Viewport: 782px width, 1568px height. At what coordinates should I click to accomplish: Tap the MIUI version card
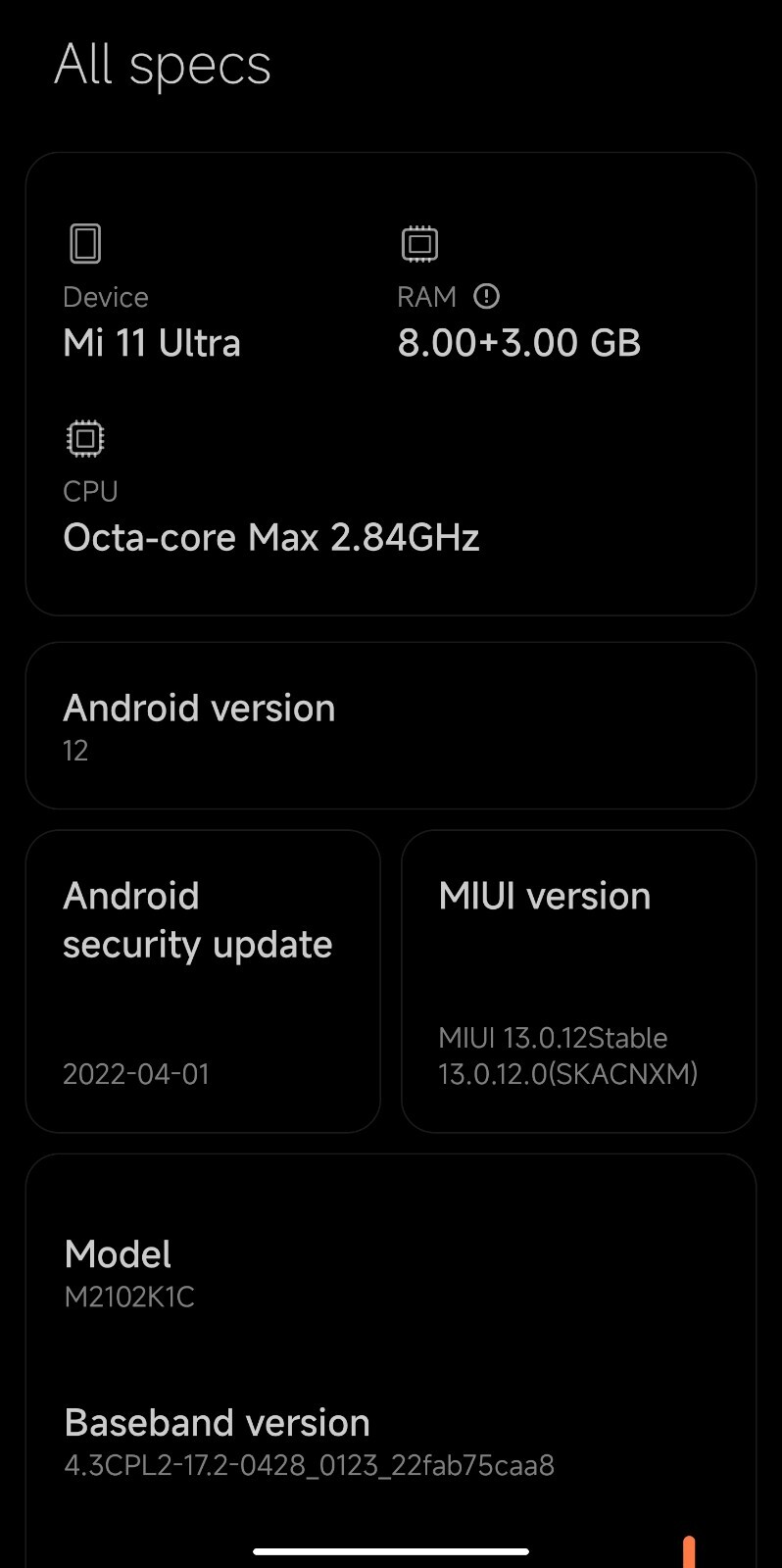click(578, 981)
